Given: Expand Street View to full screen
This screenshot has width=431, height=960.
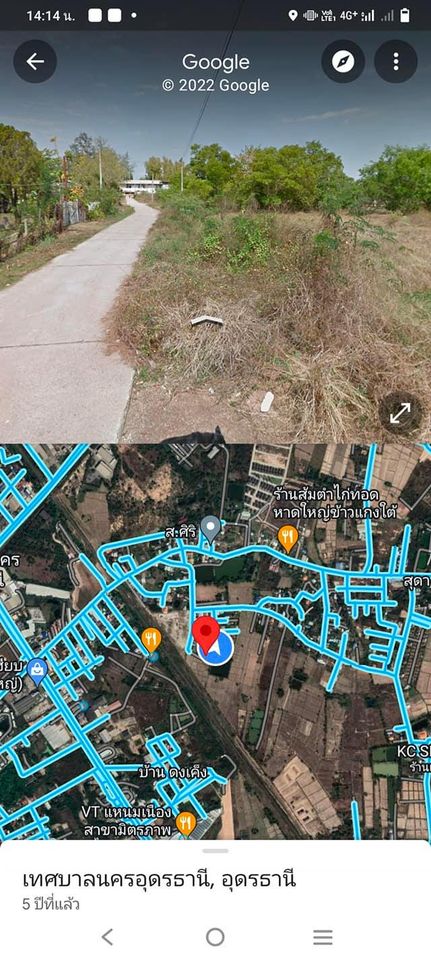Looking at the screenshot, I should click(x=400, y=413).
